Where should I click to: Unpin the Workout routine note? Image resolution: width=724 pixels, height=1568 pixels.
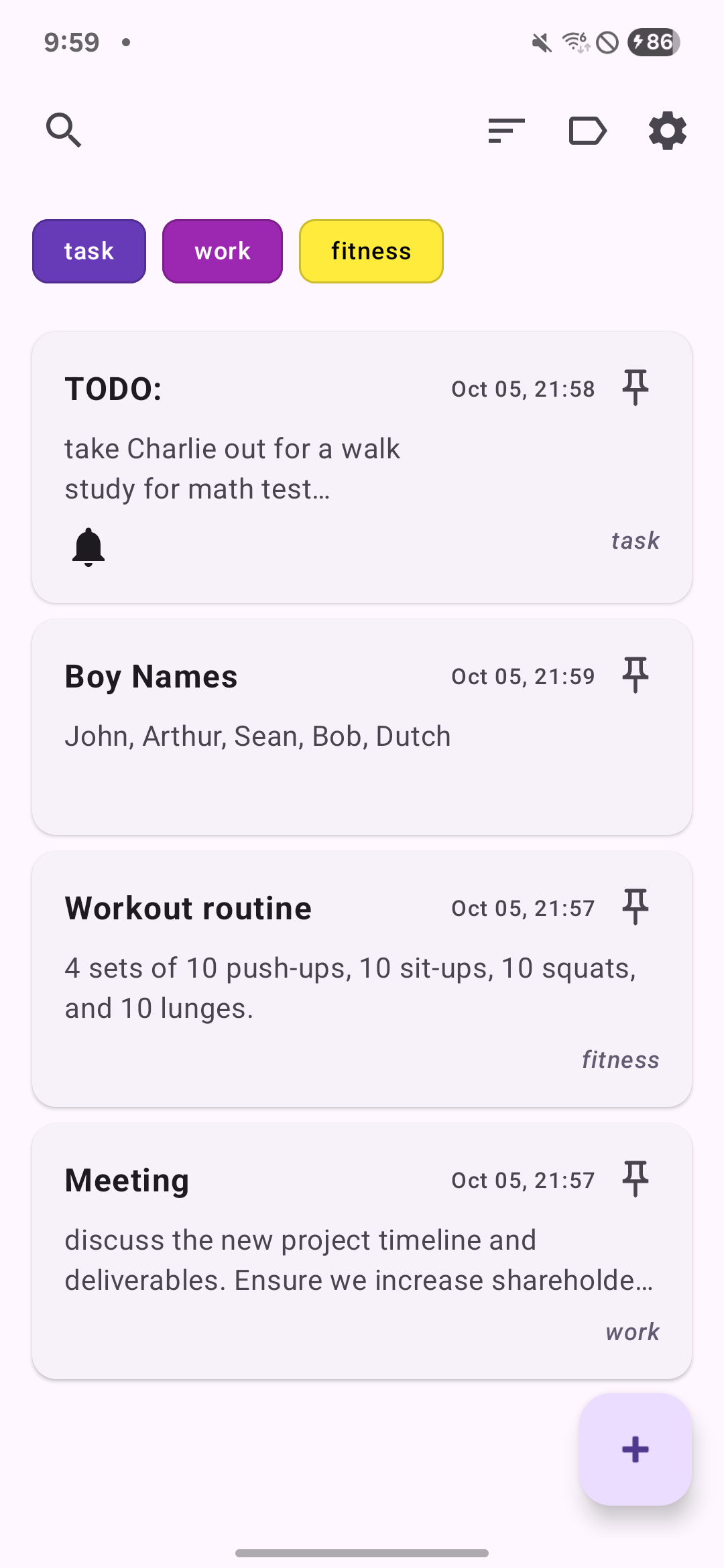635,907
